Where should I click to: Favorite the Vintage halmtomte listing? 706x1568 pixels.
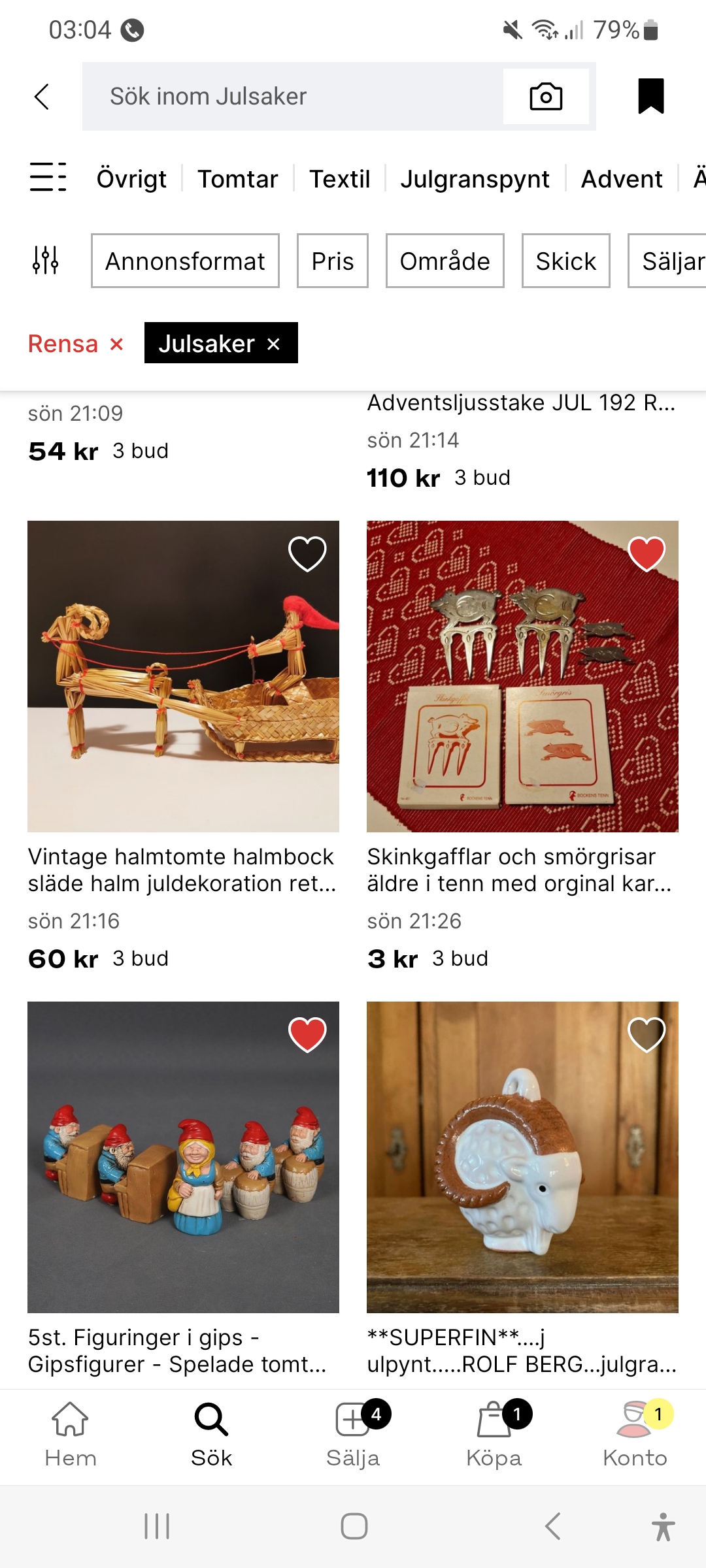[x=307, y=553]
